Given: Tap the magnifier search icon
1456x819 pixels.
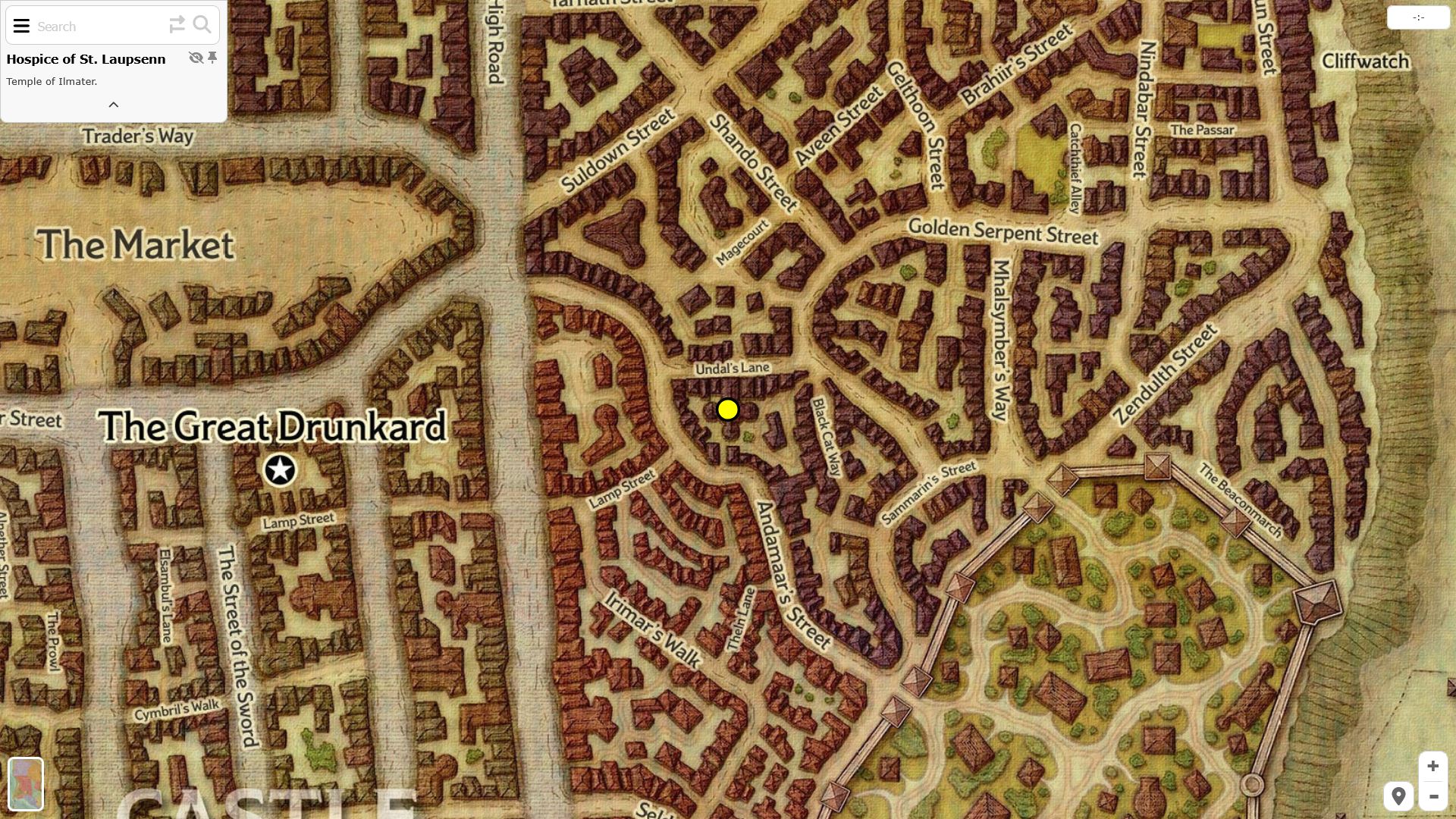Looking at the screenshot, I should click(x=202, y=25).
